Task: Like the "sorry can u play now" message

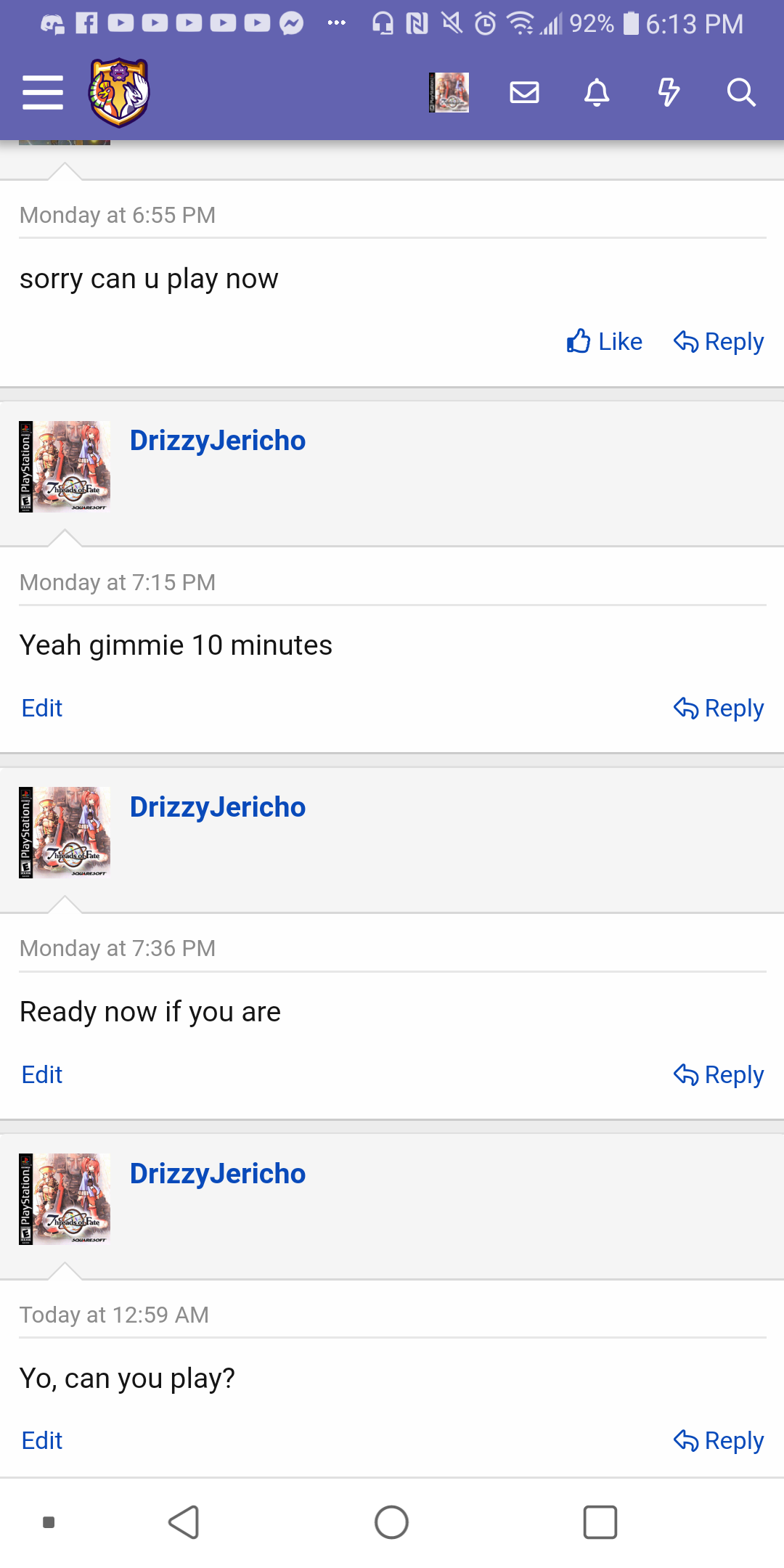Action: [x=604, y=341]
